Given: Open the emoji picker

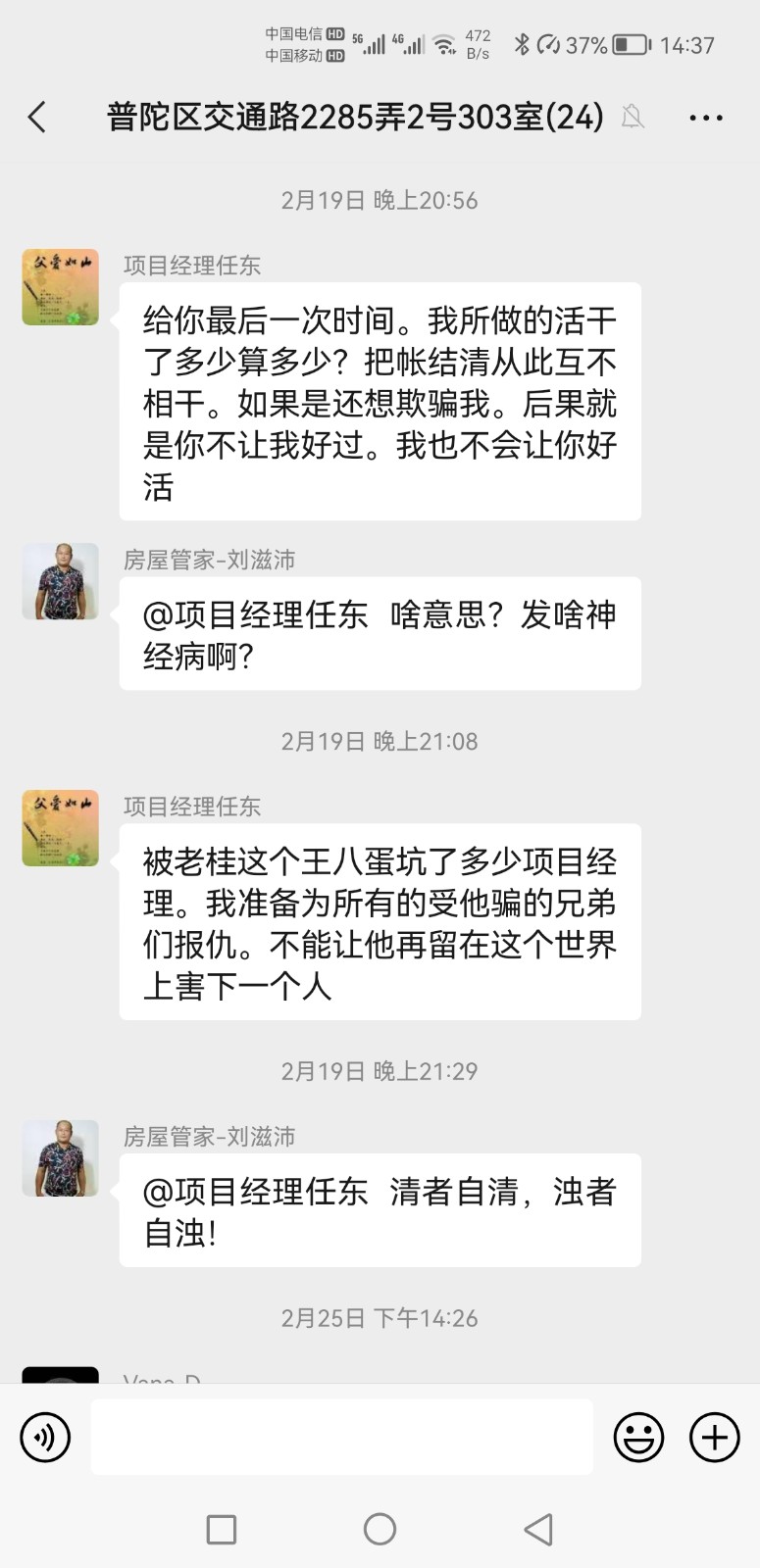Looking at the screenshot, I should coord(638,1438).
